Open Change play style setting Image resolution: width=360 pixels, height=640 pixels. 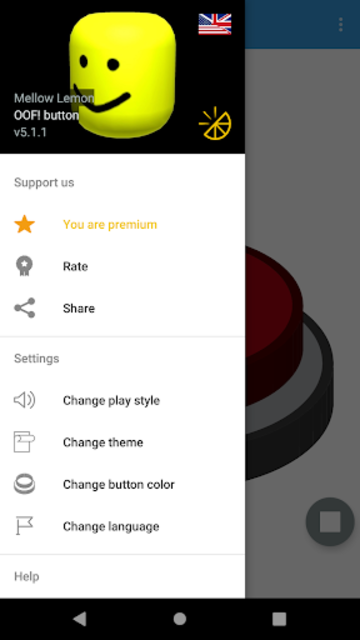pos(122,400)
